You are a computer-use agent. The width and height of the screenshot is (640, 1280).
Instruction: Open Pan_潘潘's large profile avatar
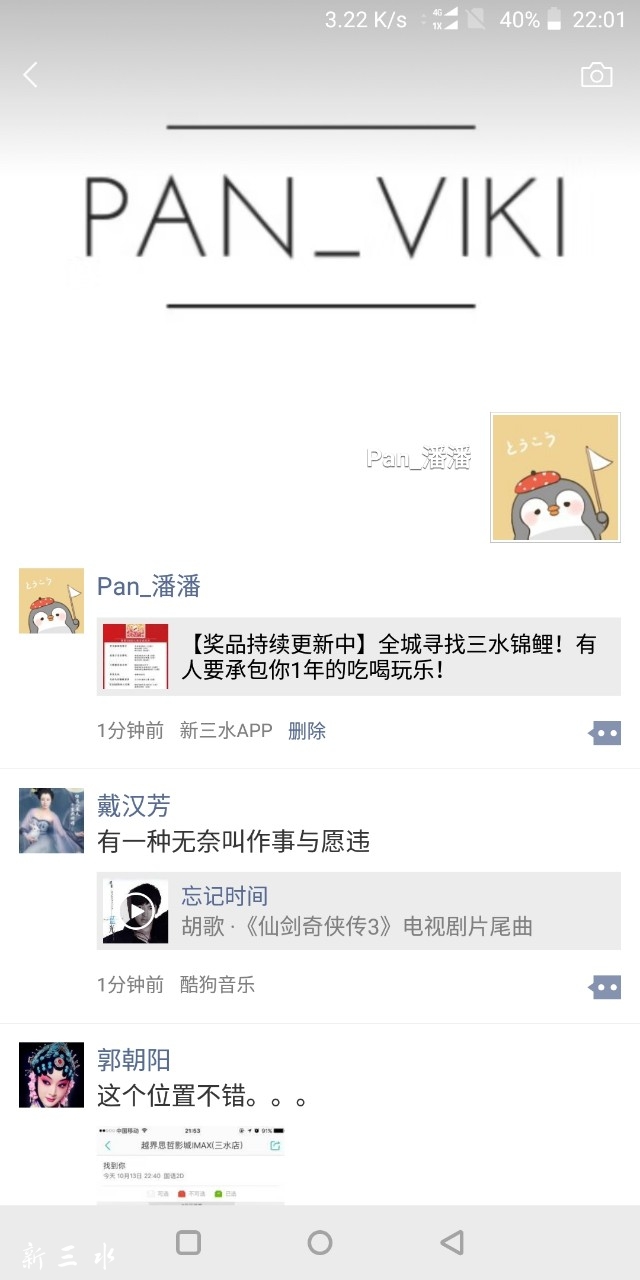[555, 477]
